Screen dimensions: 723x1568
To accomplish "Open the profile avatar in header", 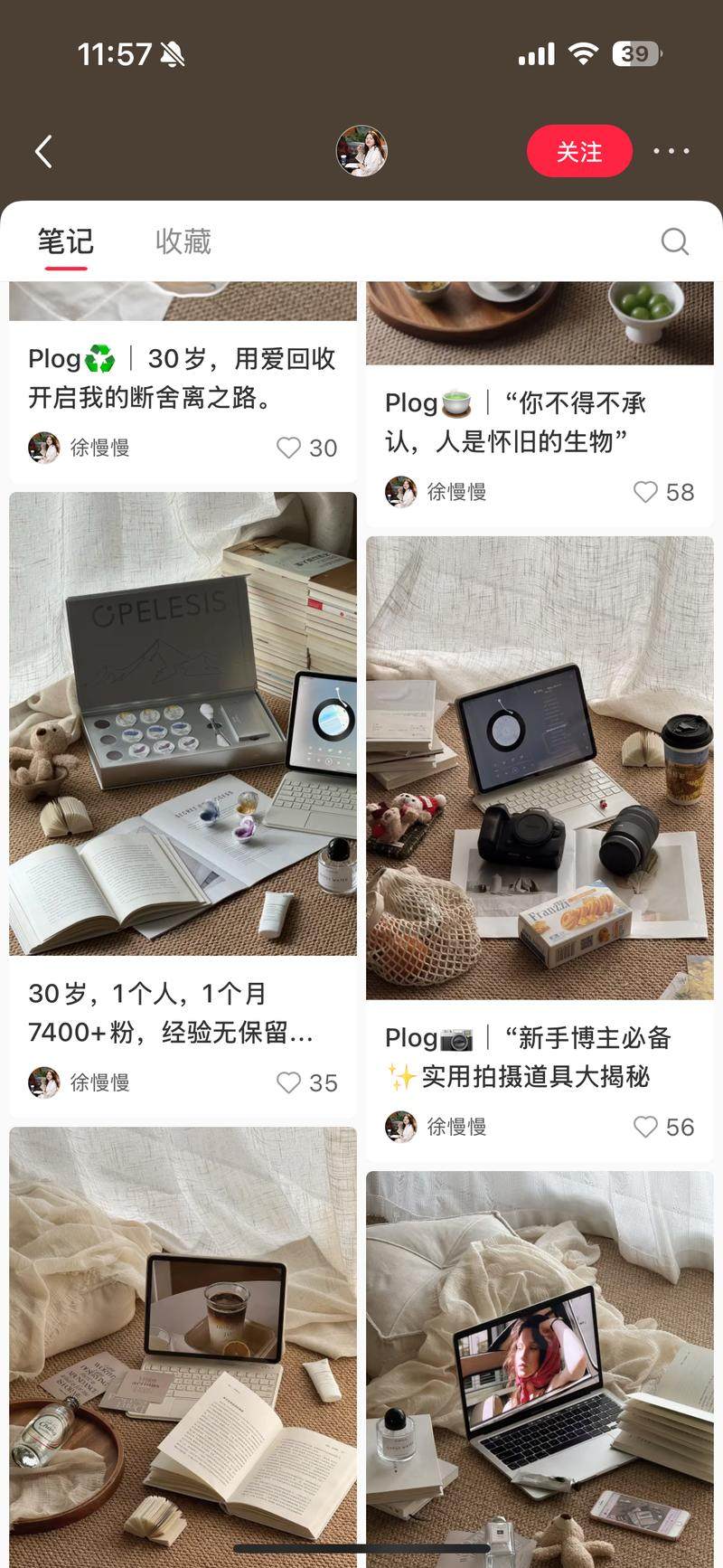I will click(x=361, y=151).
